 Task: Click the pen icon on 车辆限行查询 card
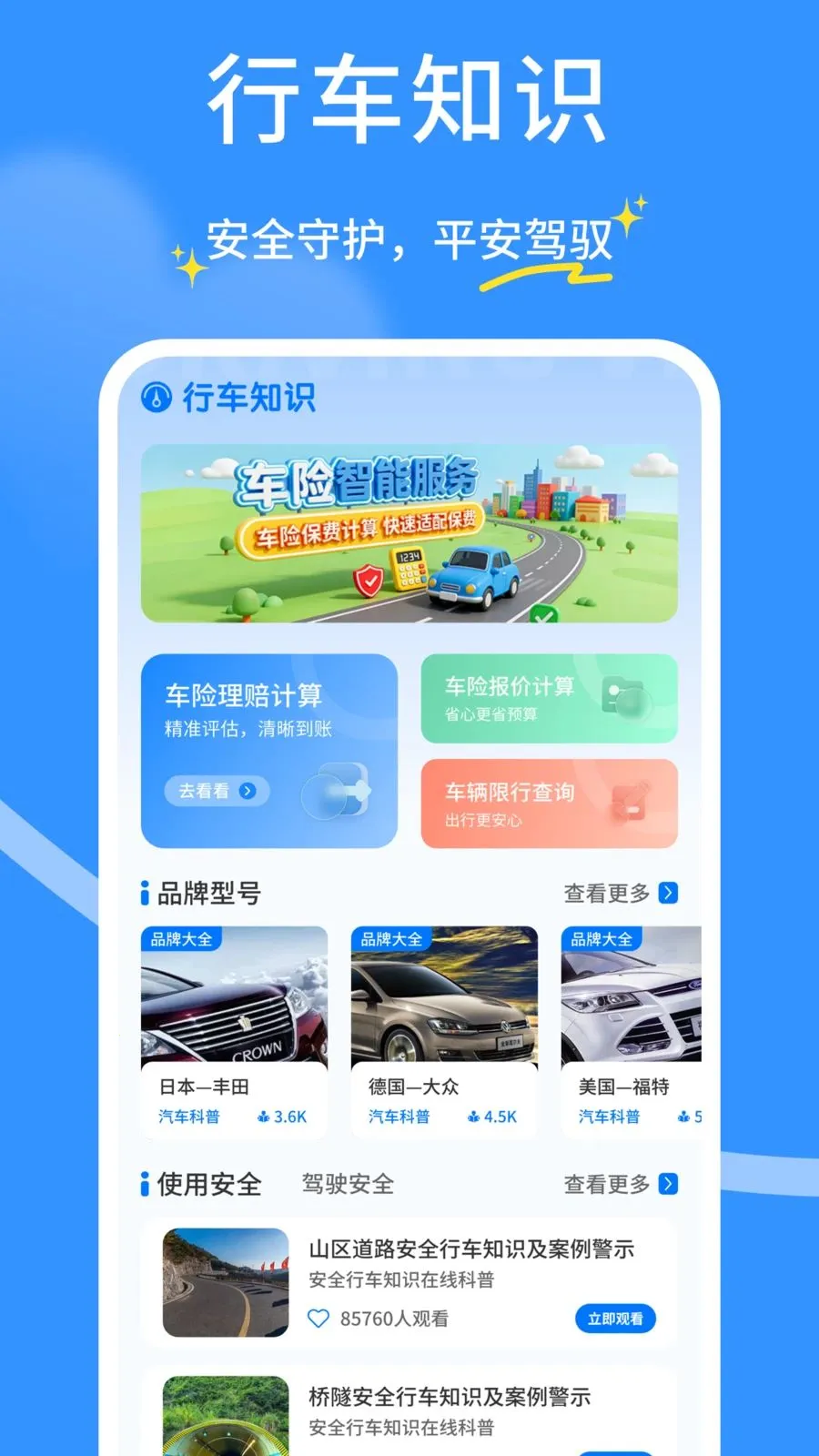630,801
